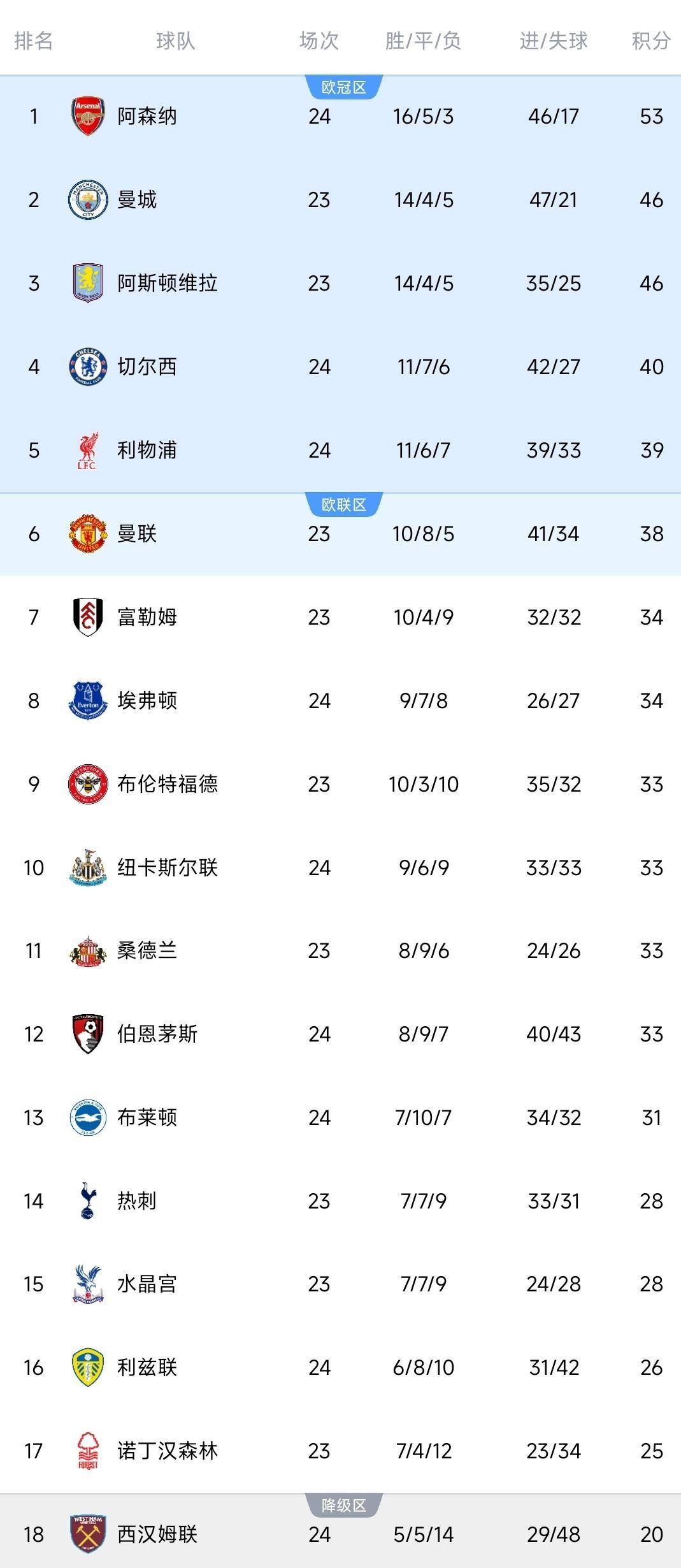This screenshot has height=1568, width=681.
Task: Click the 曼联 team name
Action: tap(138, 534)
